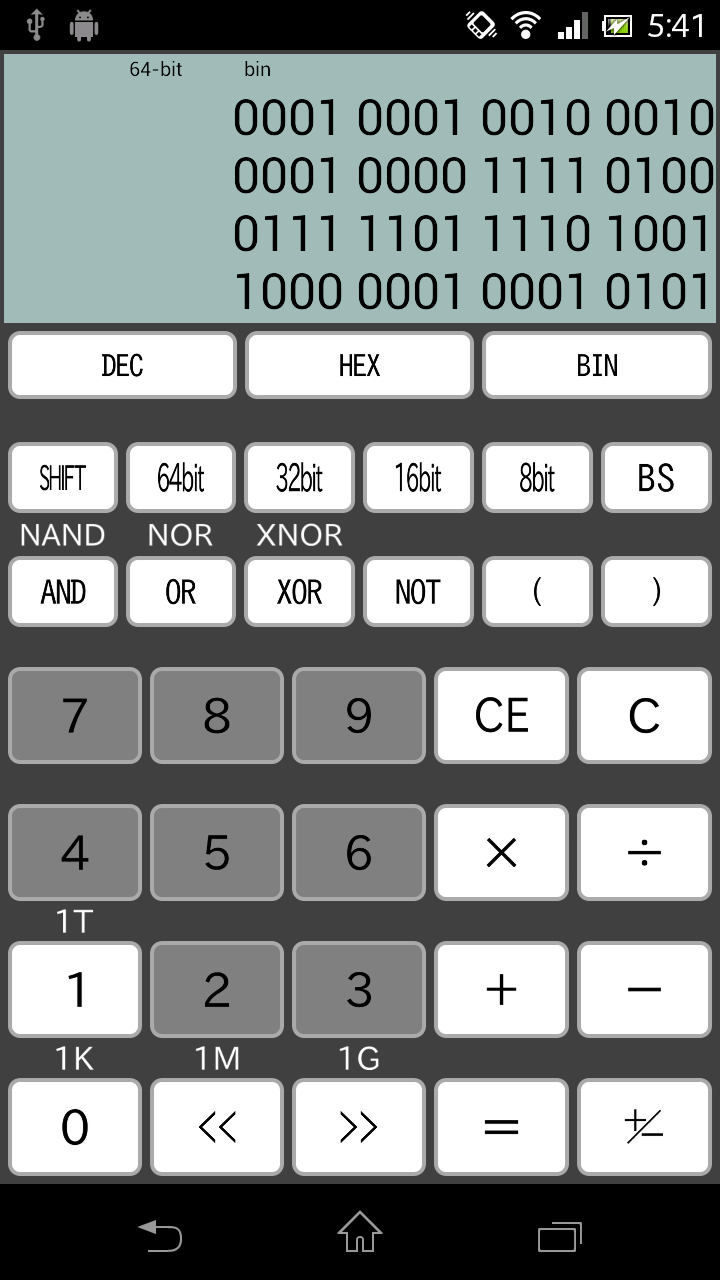Delete last digit with BS
The width and height of the screenshot is (720, 1280).
[656, 478]
